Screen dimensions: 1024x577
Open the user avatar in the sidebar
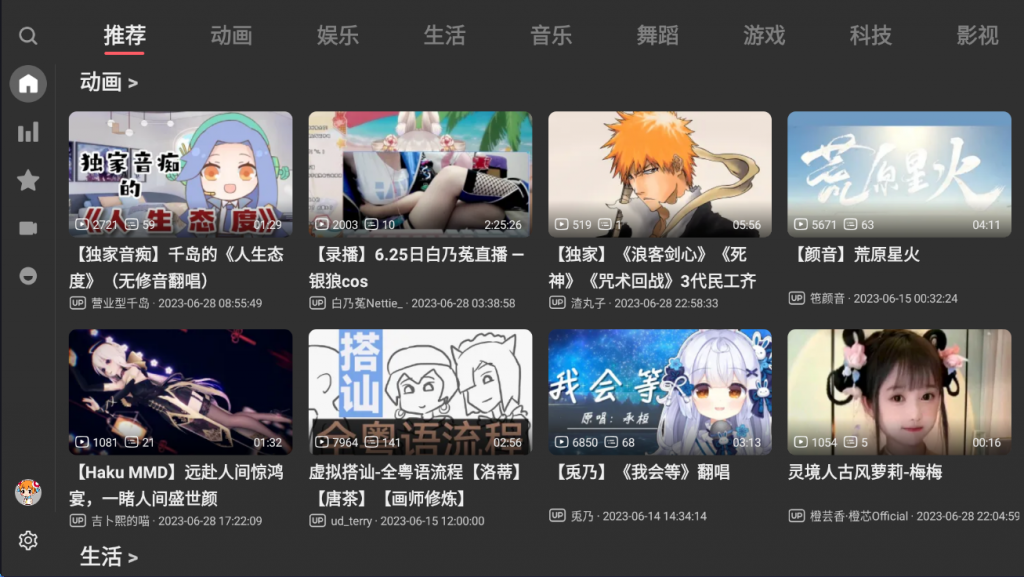pos(28,492)
